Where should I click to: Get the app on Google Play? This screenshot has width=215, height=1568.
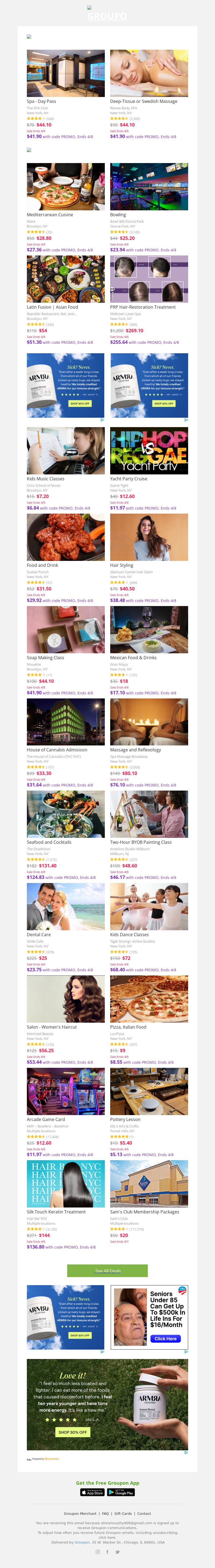[x=121, y=1492]
